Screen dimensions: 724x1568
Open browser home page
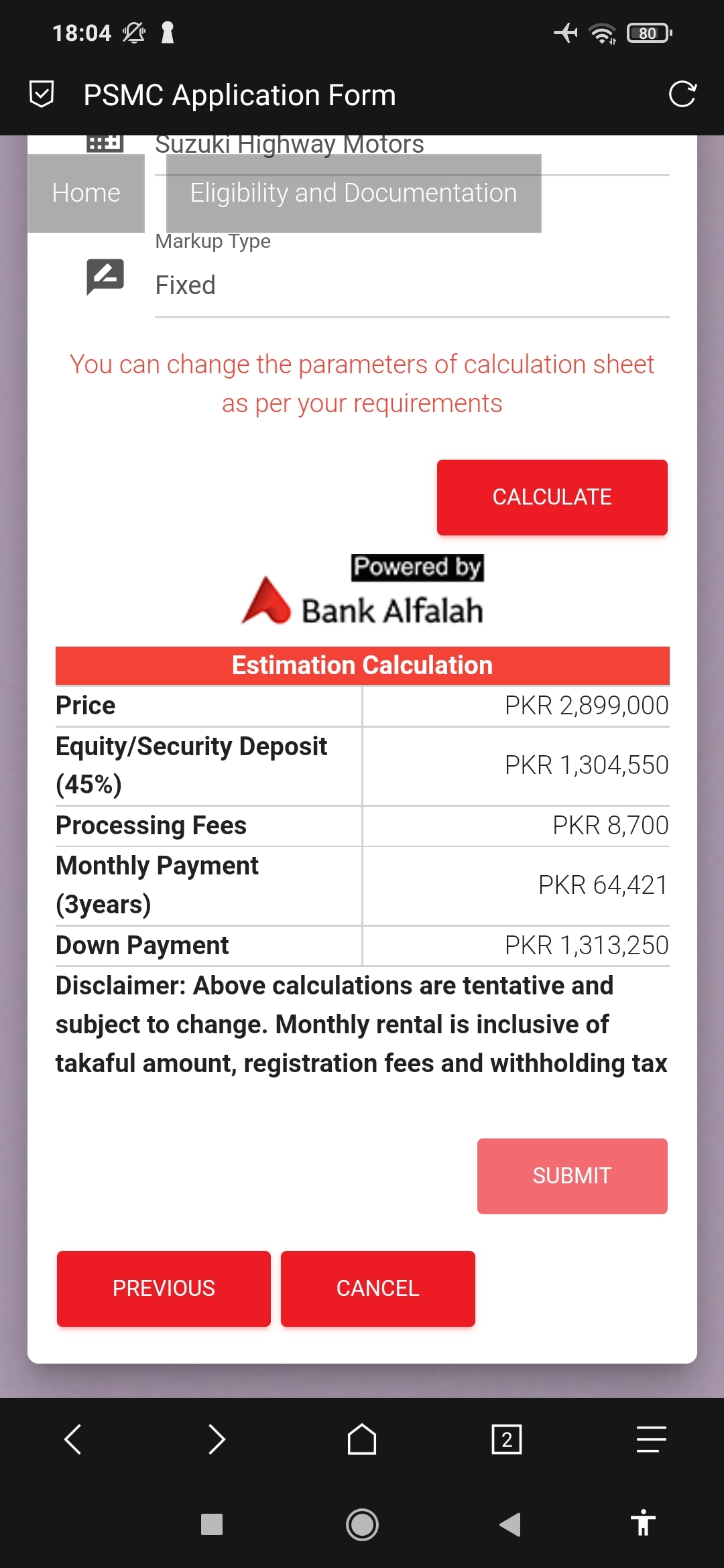tap(362, 1439)
